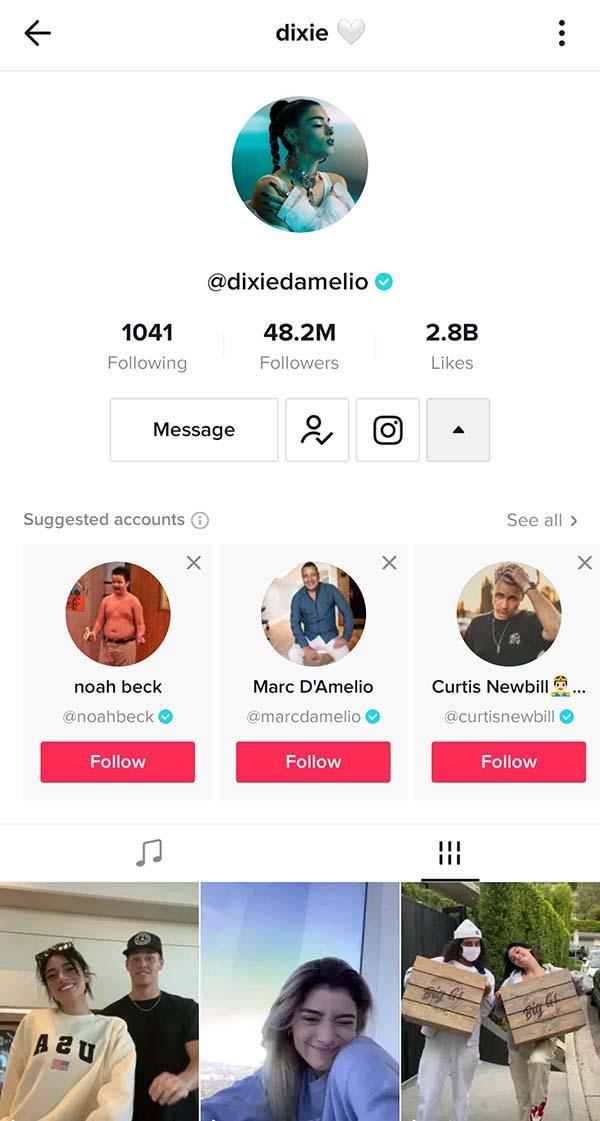Select the videos grid tab
The height and width of the screenshot is (1121, 600).
tap(450, 853)
